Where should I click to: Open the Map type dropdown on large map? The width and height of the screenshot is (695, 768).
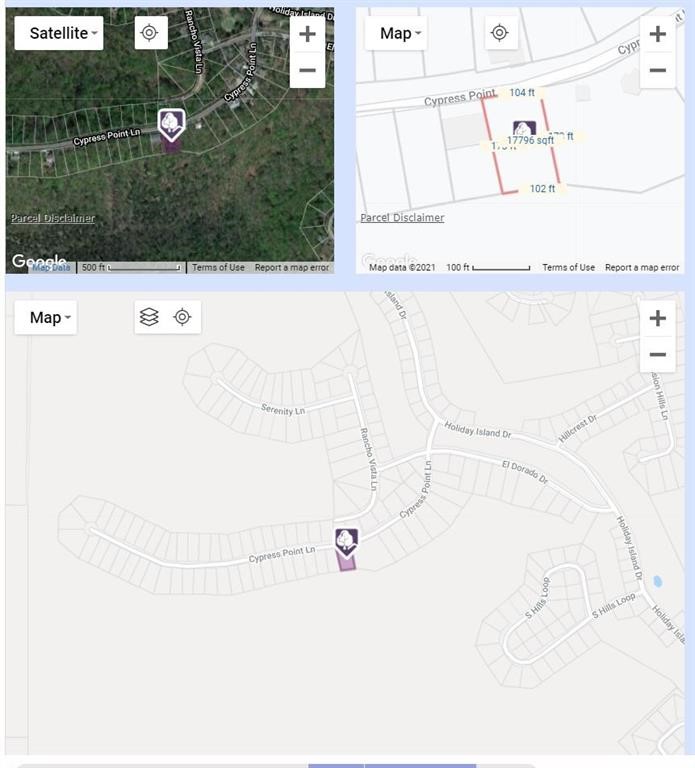click(x=46, y=317)
